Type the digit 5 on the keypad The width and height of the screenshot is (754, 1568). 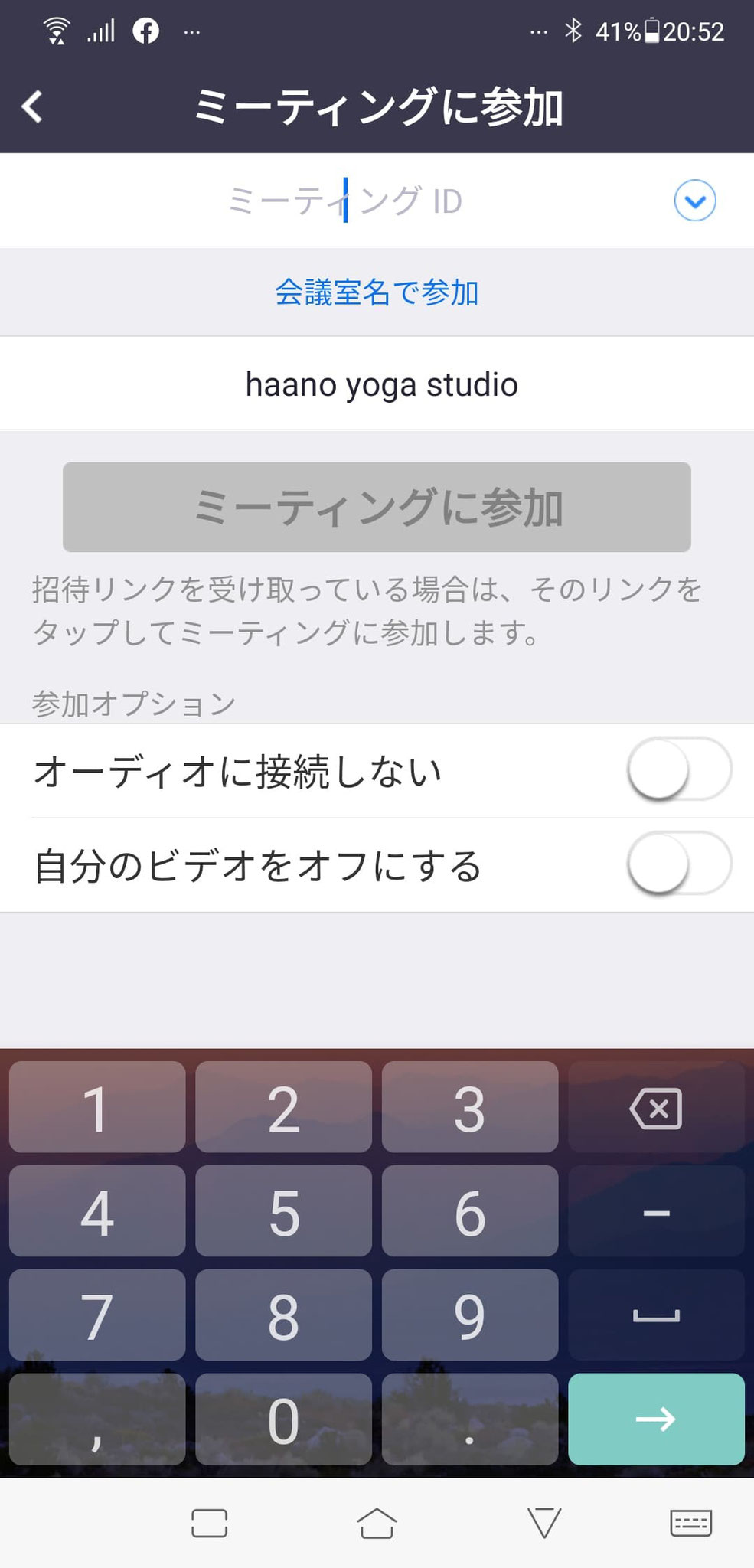pyautogui.click(x=283, y=1211)
